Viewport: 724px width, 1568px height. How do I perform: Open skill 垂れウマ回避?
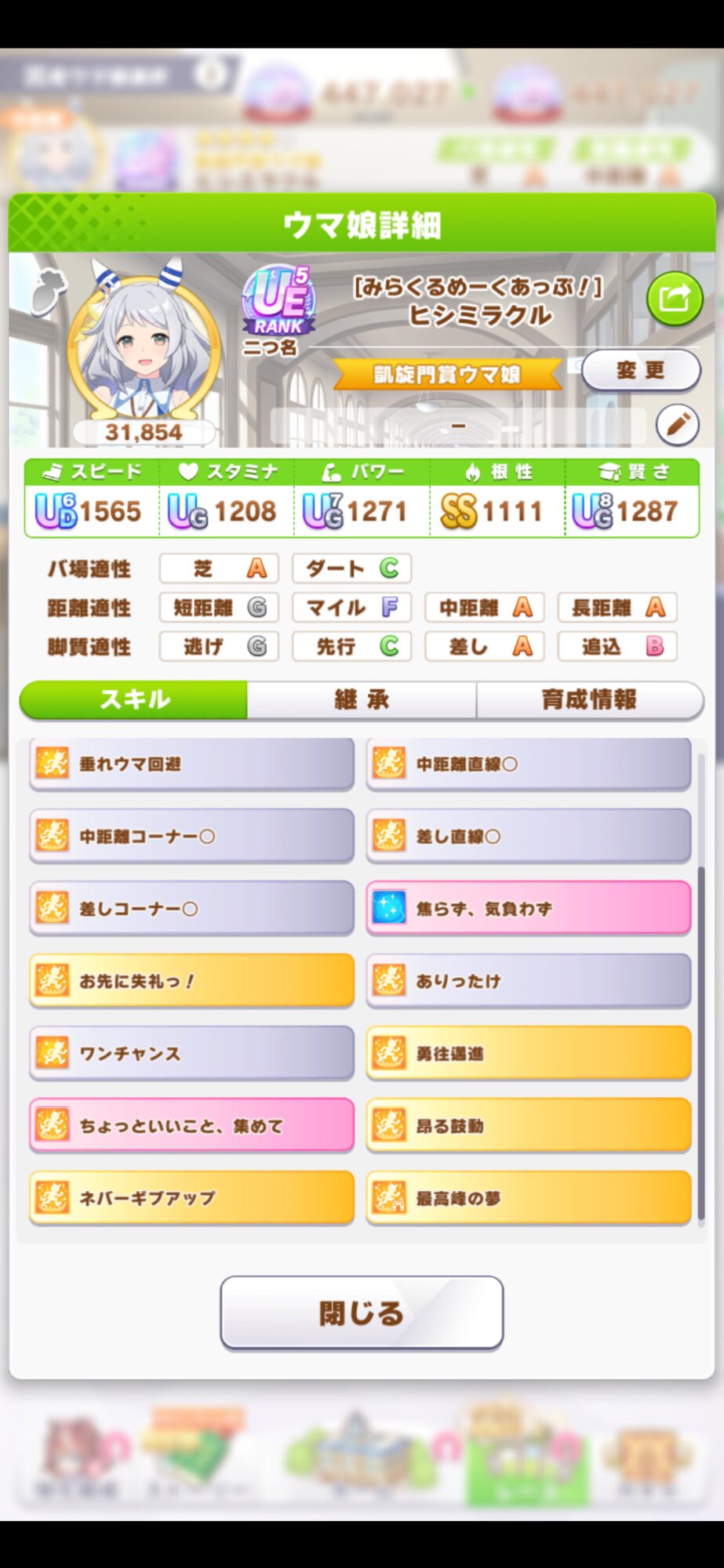(191, 764)
